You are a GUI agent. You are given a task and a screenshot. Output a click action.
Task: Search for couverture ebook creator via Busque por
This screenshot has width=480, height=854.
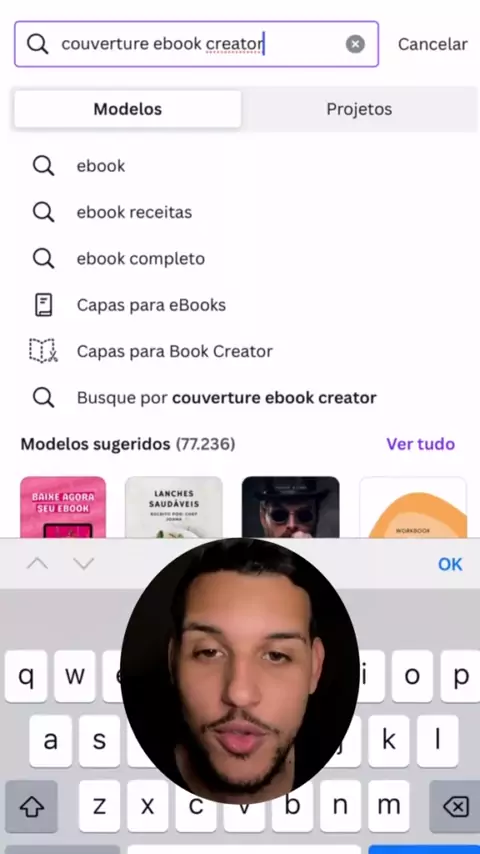click(x=240, y=398)
